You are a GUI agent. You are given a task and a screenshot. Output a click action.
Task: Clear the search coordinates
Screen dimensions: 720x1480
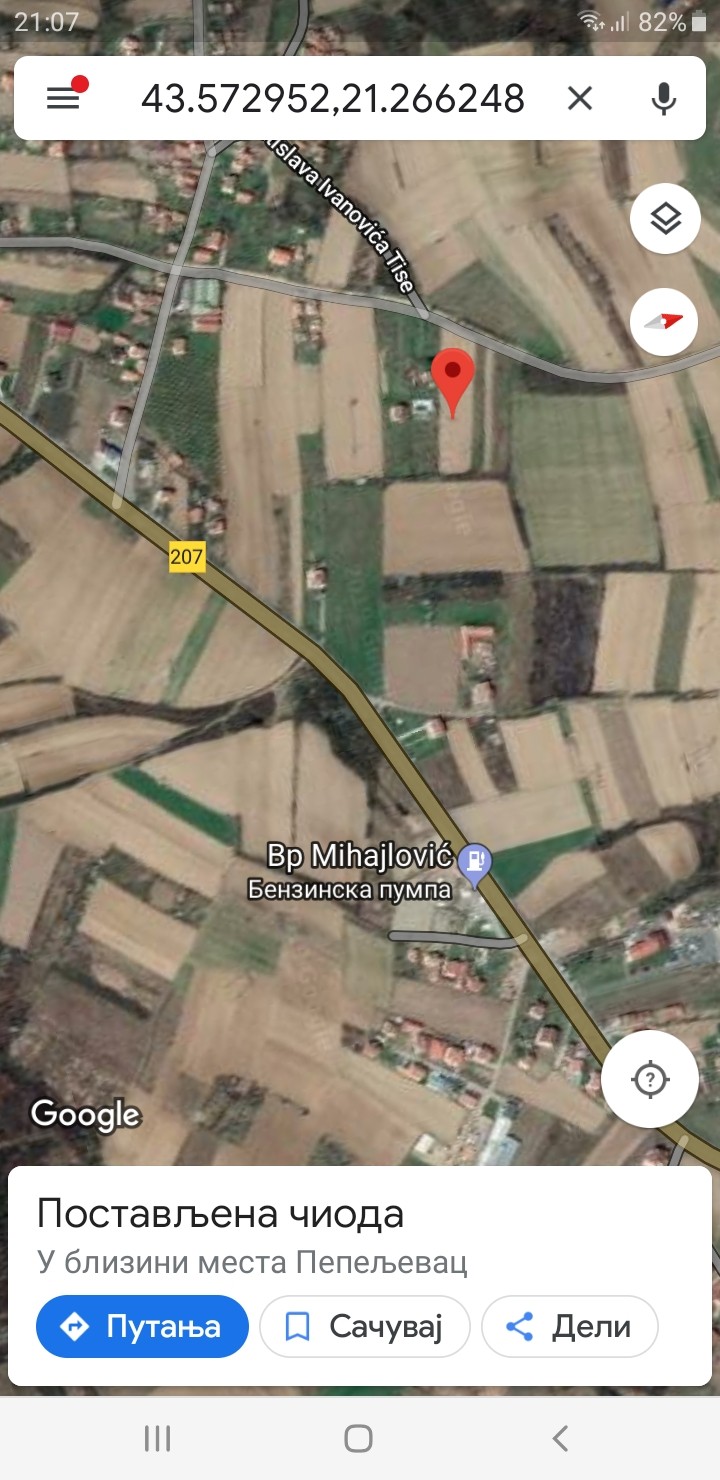pyautogui.click(x=580, y=98)
